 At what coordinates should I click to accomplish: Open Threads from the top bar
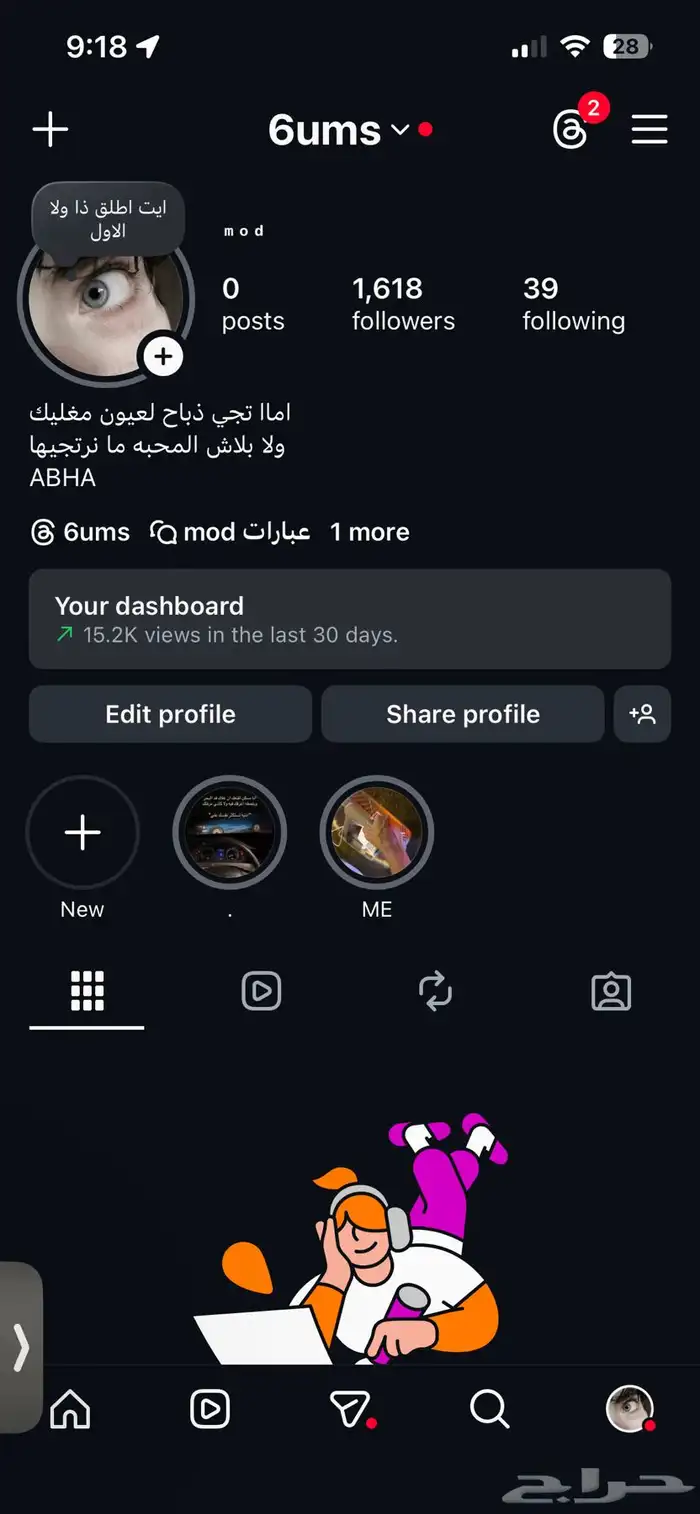coord(571,130)
